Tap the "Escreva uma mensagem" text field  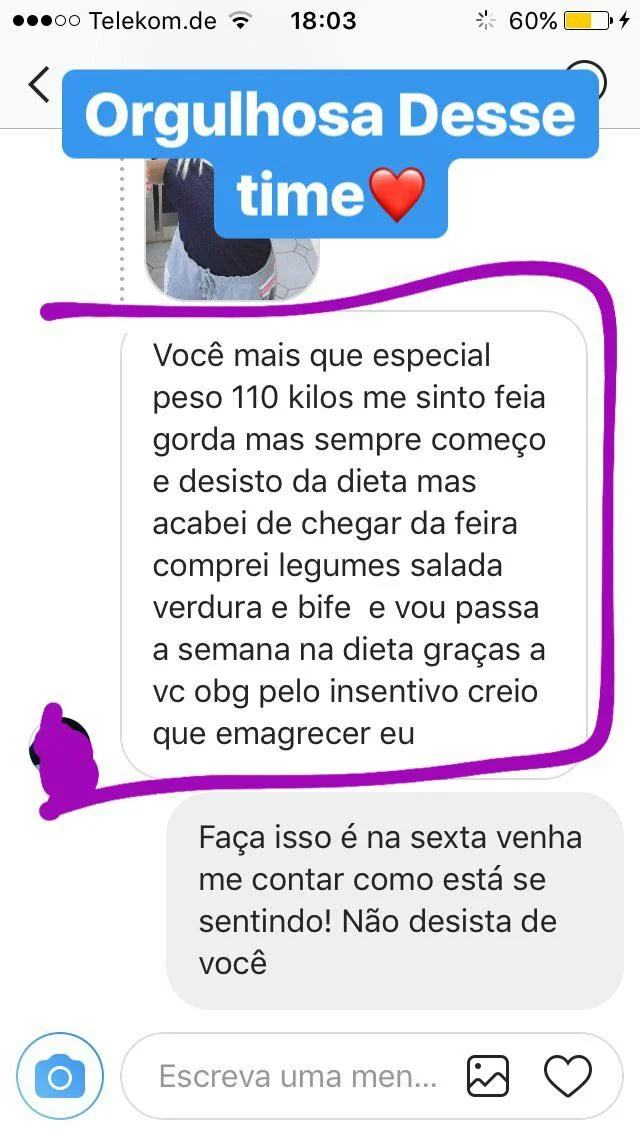297,1076
